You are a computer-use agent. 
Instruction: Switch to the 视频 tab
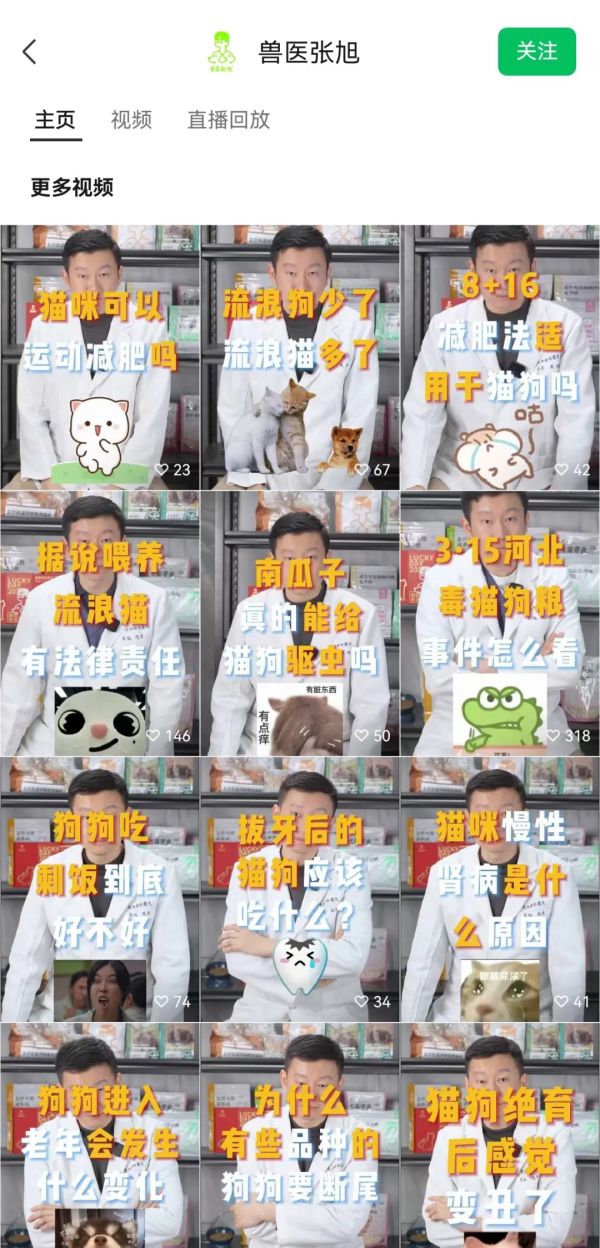pos(131,120)
